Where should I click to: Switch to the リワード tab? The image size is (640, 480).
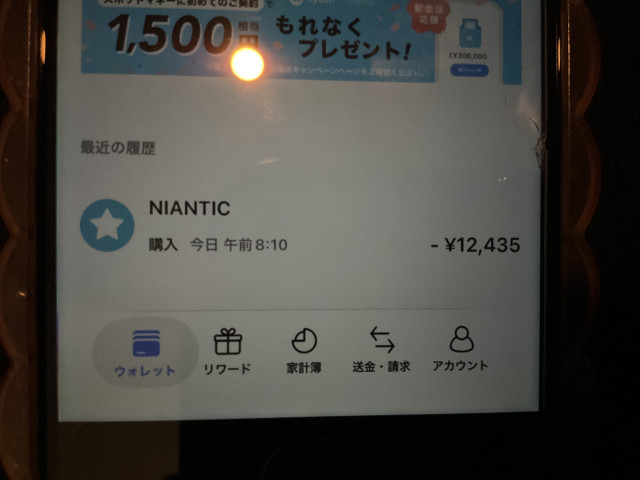[x=227, y=351]
